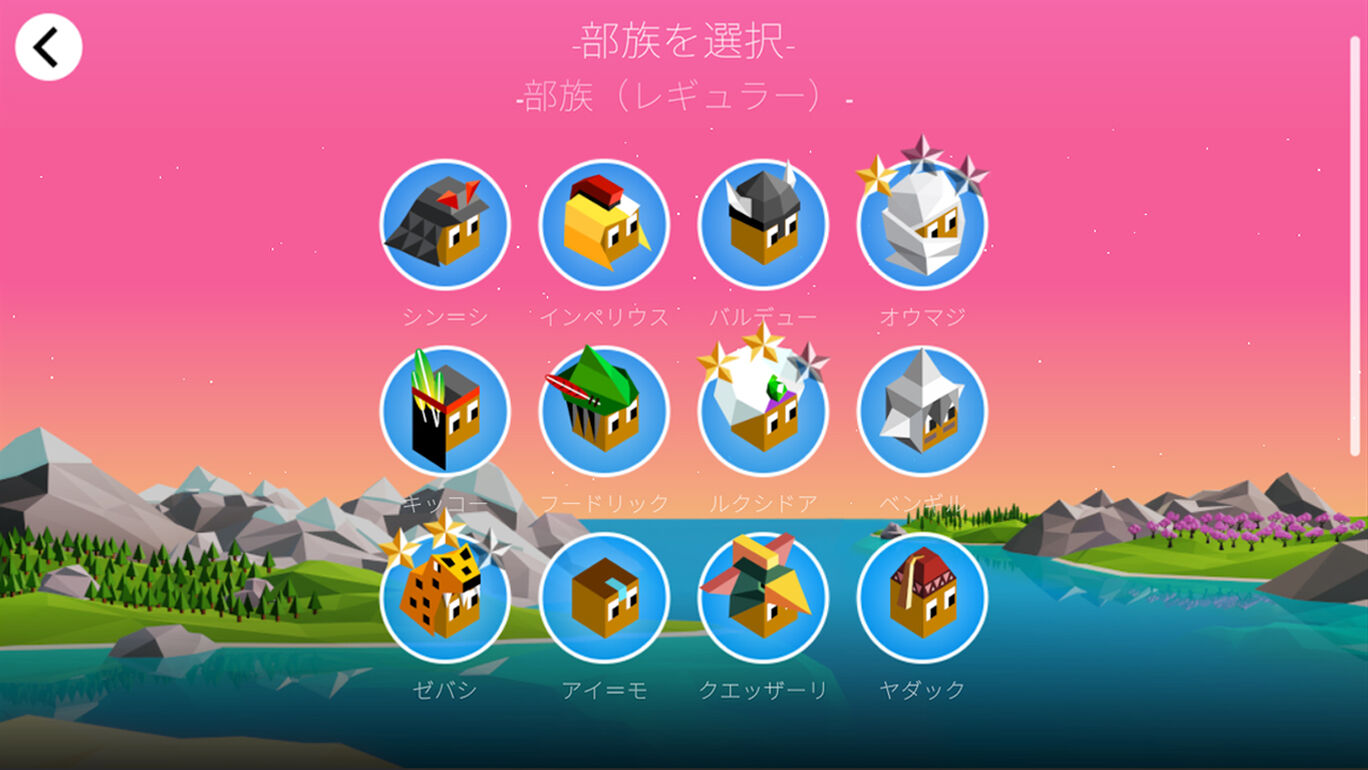
Task: Choose the インペリウス tribe
Action: (x=604, y=225)
